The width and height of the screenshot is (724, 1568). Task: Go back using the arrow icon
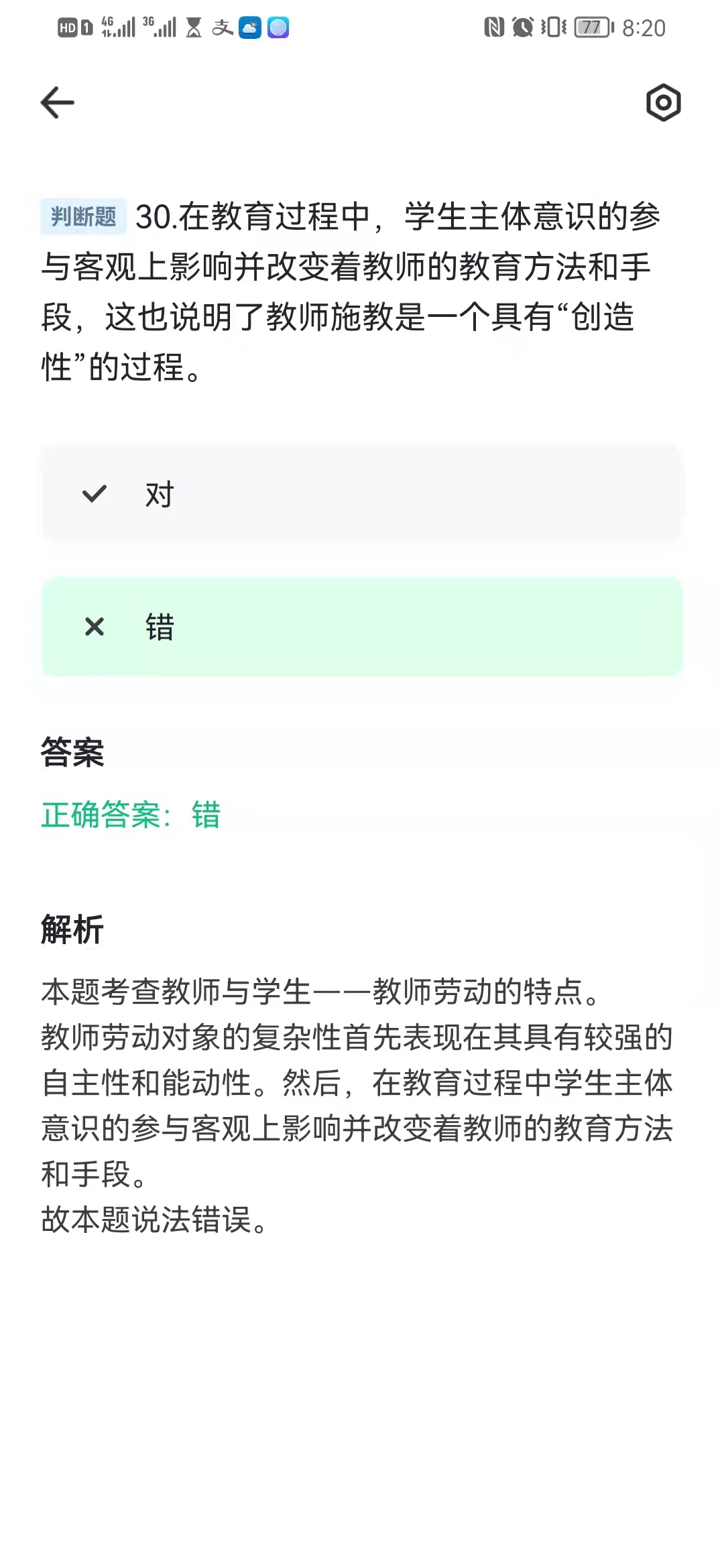[x=58, y=103]
